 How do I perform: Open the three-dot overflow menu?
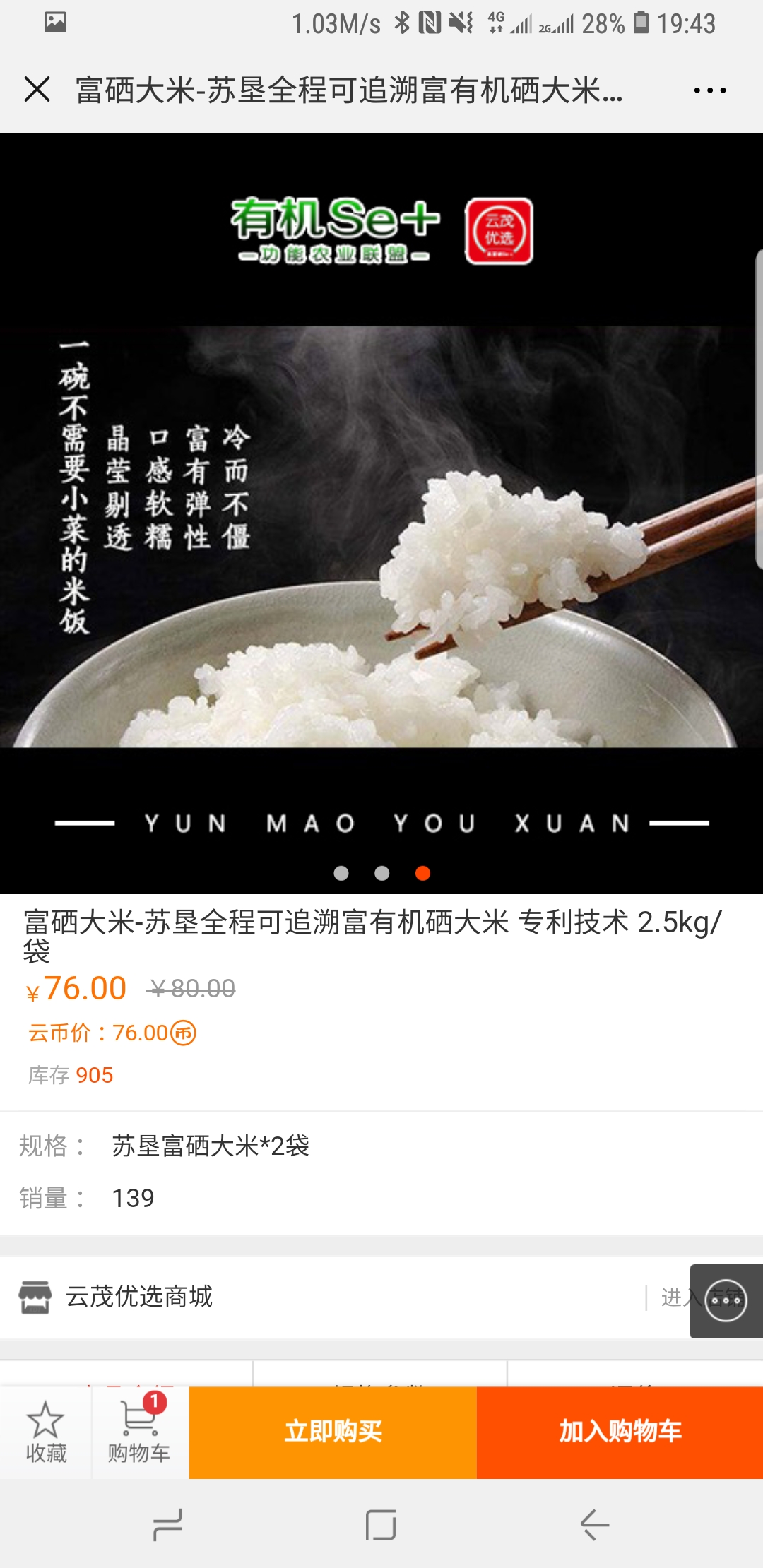709,90
